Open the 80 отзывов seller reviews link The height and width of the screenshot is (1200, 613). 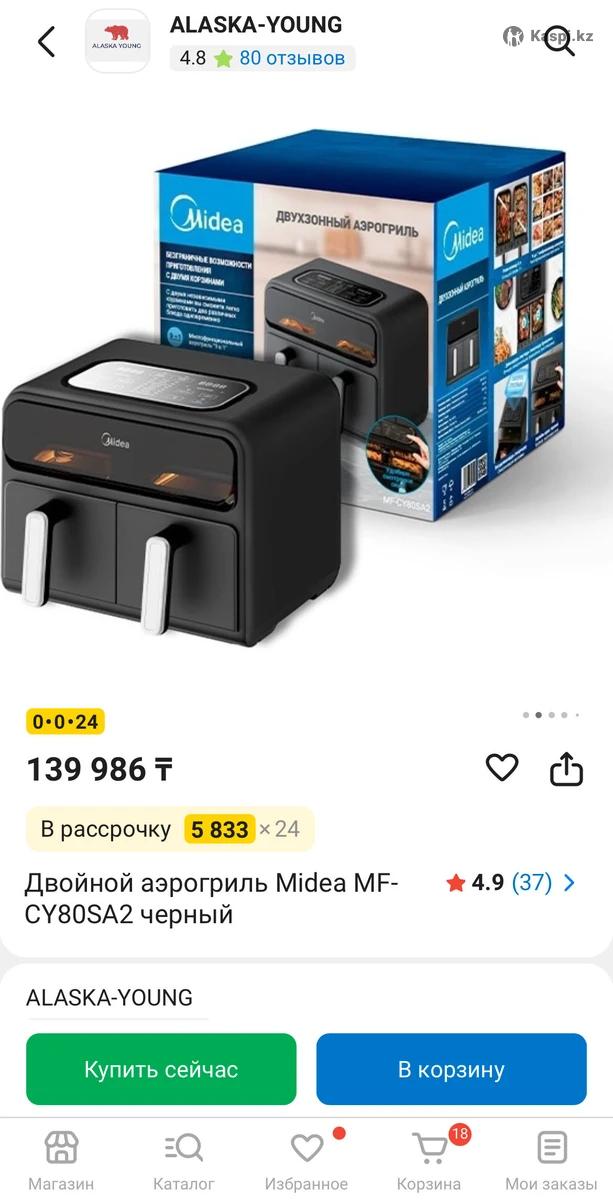pos(291,58)
